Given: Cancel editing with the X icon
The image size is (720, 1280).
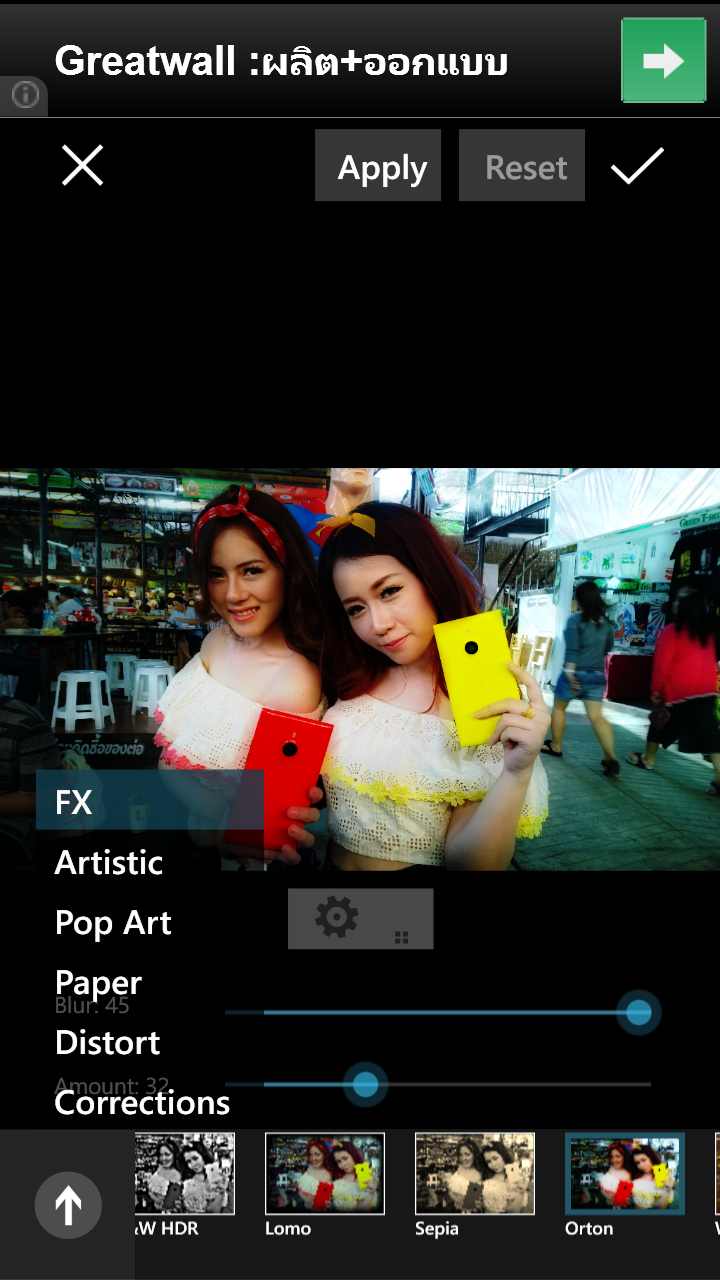Looking at the screenshot, I should 82,165.
